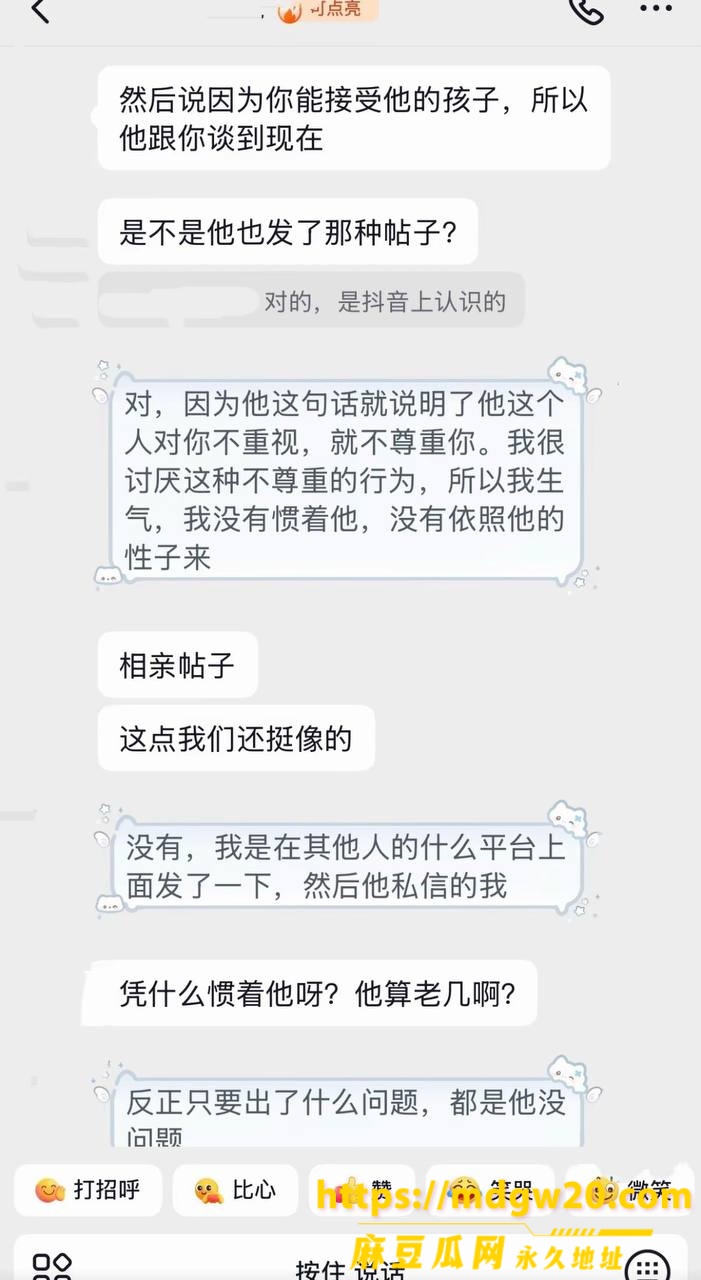
Task: Go back from this chat
Action: coord(40,10)
